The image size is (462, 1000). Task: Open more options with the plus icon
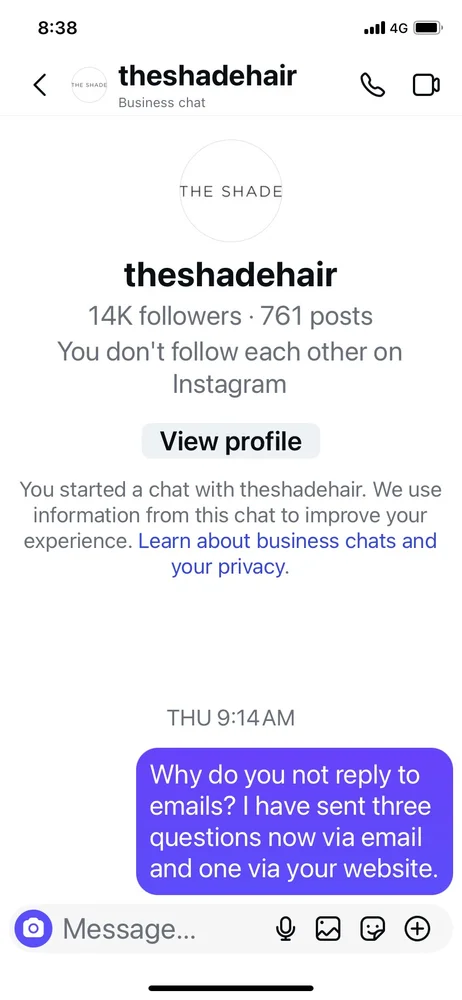pos(417,929)
